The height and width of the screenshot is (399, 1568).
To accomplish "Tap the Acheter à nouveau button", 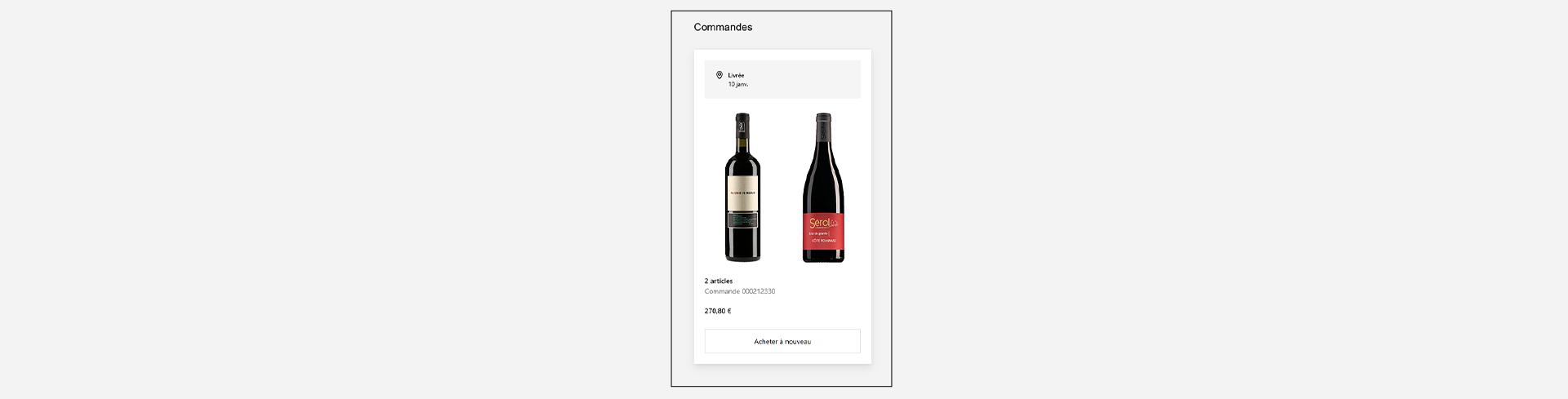I will 782,341.
